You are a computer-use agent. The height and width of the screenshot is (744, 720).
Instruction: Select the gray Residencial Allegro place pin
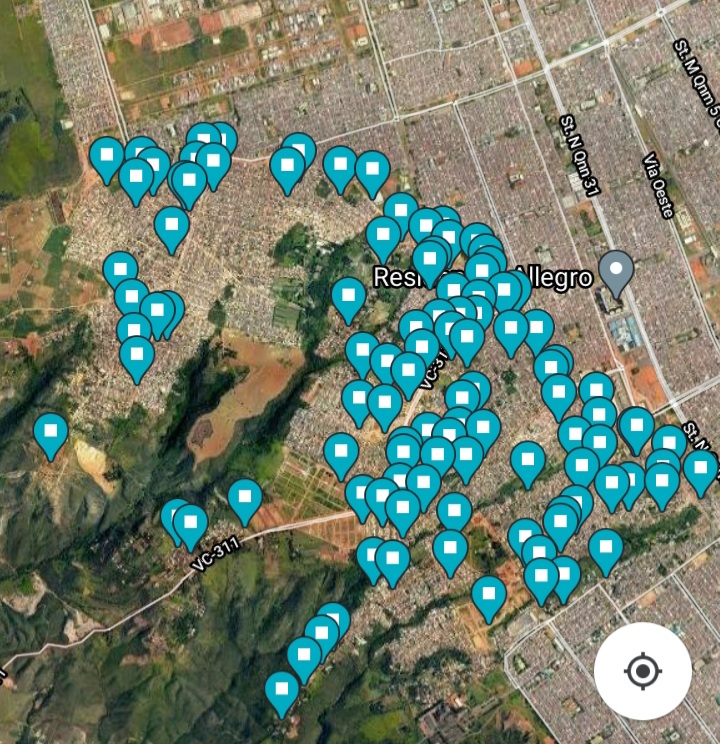coord(616,271)
